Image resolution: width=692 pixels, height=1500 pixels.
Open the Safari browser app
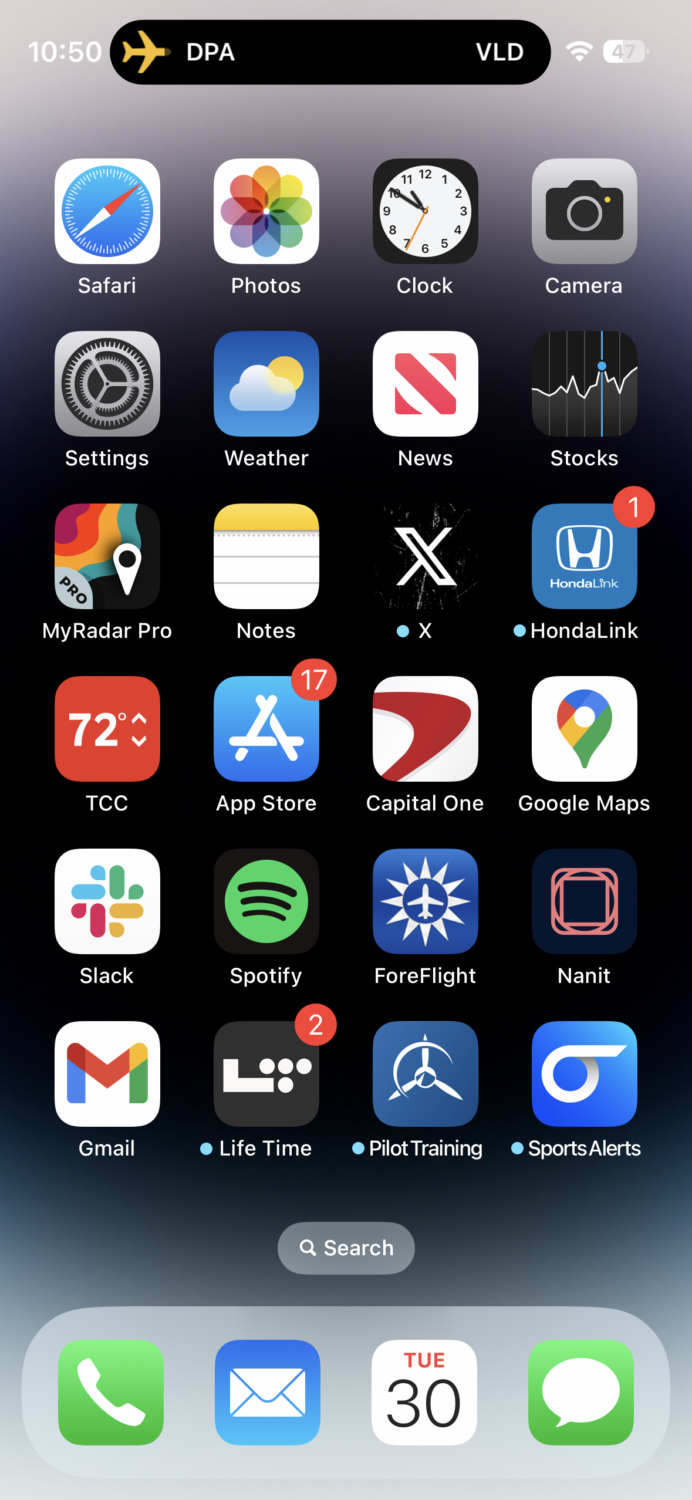pyautogui.click(x=107, y=211)
